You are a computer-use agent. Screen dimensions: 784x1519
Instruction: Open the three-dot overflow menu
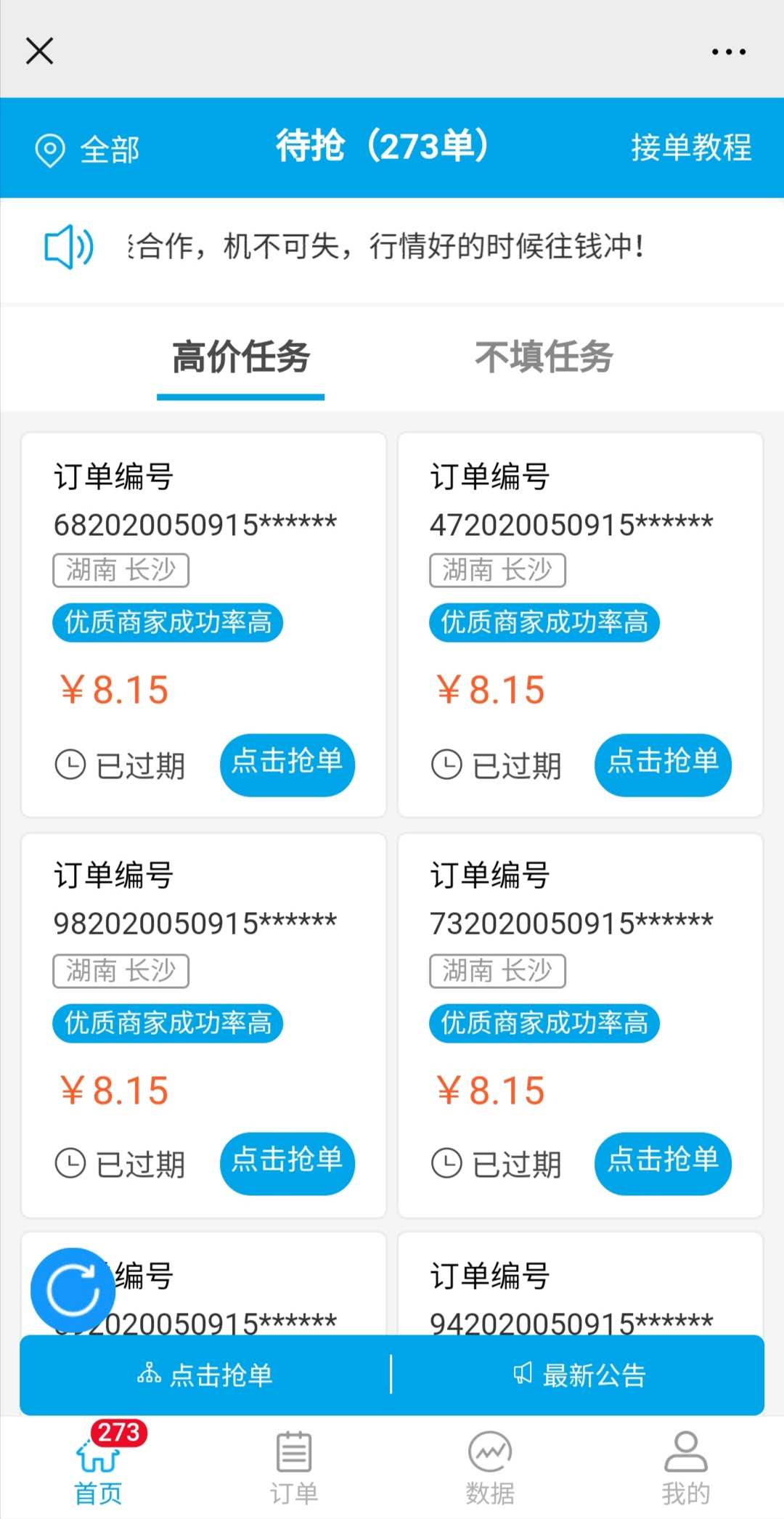coord(728,52)
